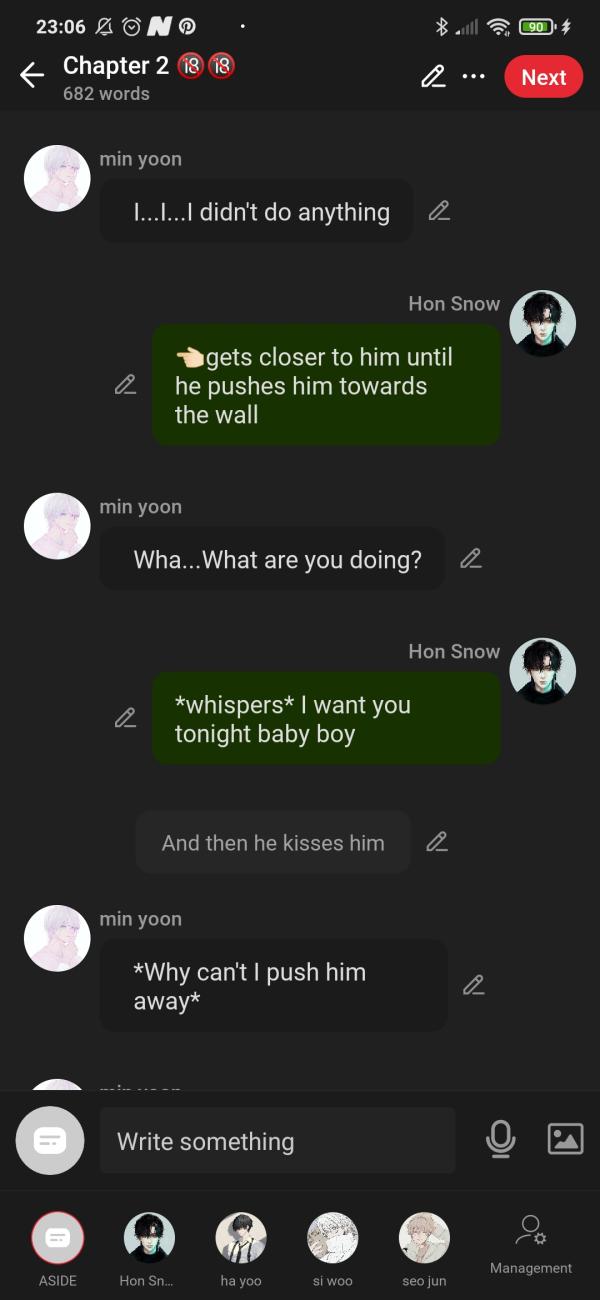Open the three-dot overflow menu
This screenshot has height=1300, width=600.
[473, 77]
